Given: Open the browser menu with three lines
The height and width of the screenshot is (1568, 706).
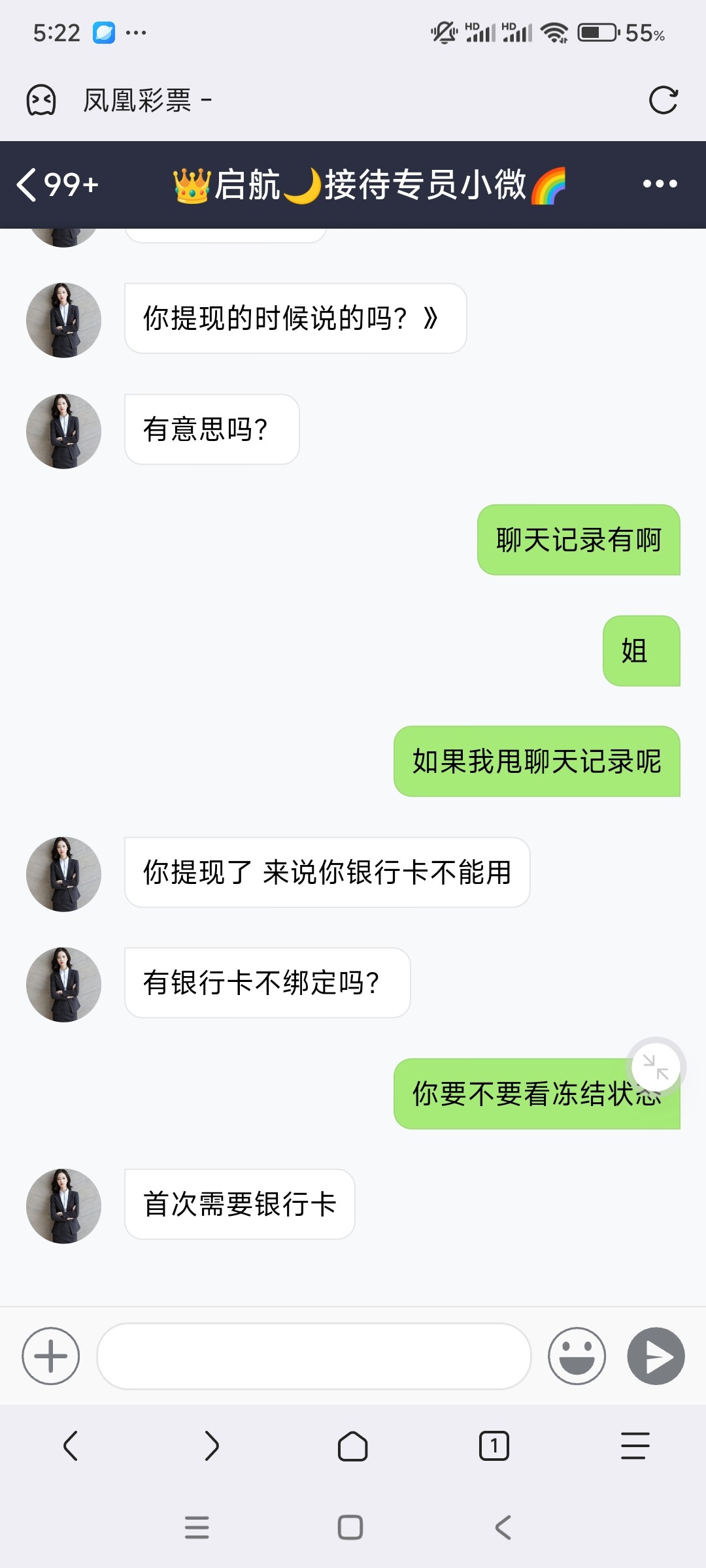Looking at the screenshot, I should [635, 1446].
